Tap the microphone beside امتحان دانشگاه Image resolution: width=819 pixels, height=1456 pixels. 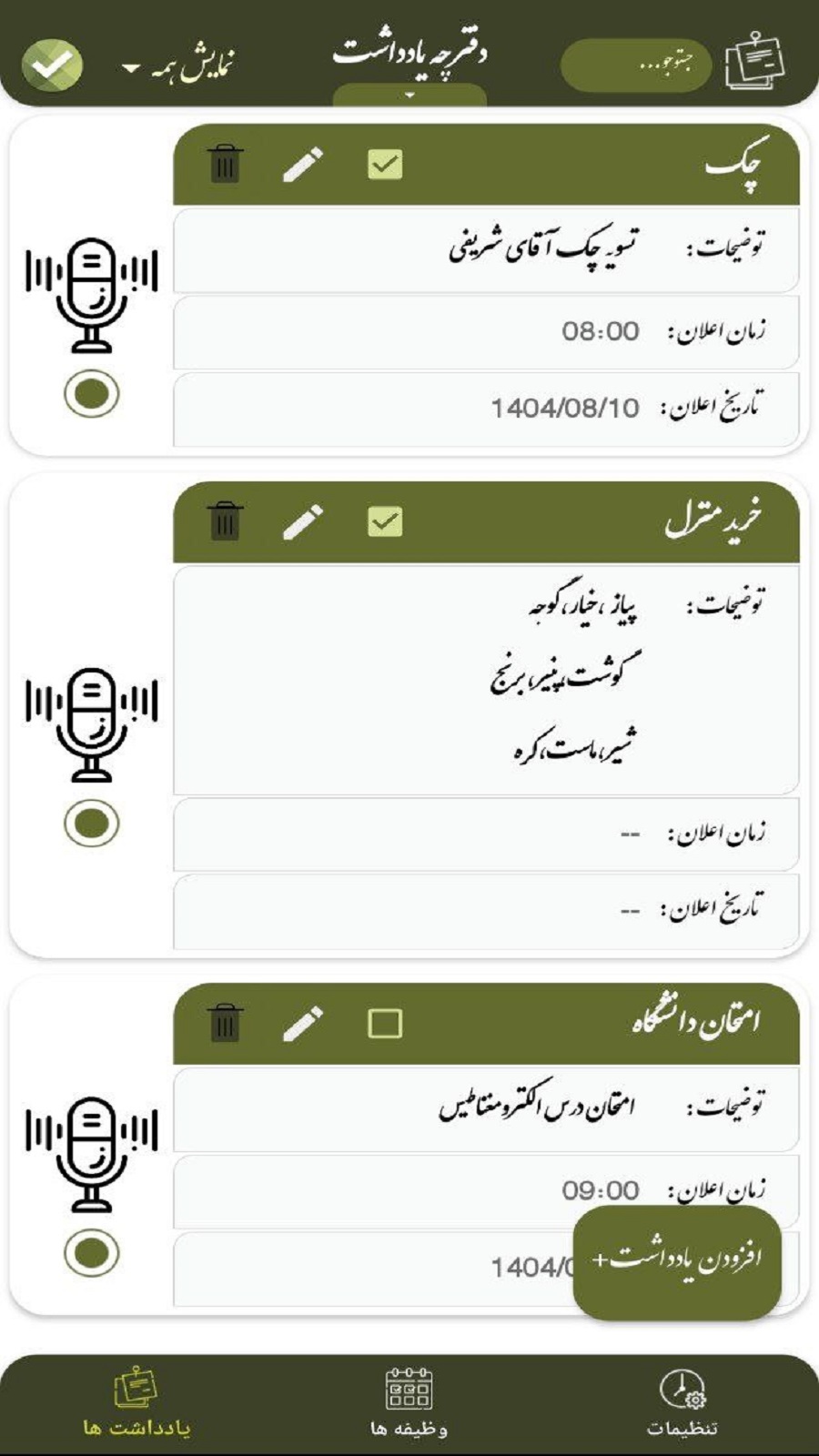click(x=91, y=1154)
